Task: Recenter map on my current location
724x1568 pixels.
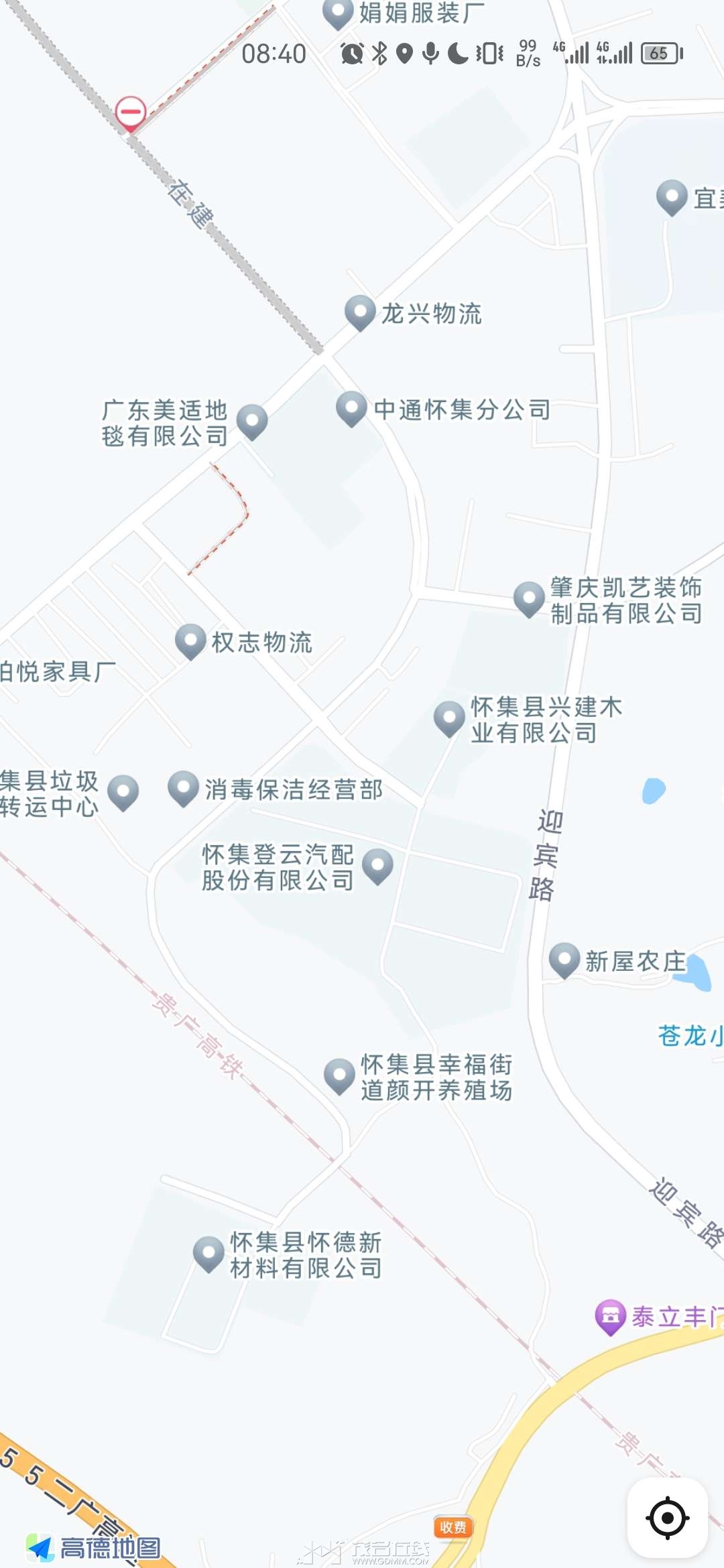Action: click(667, 1518)
